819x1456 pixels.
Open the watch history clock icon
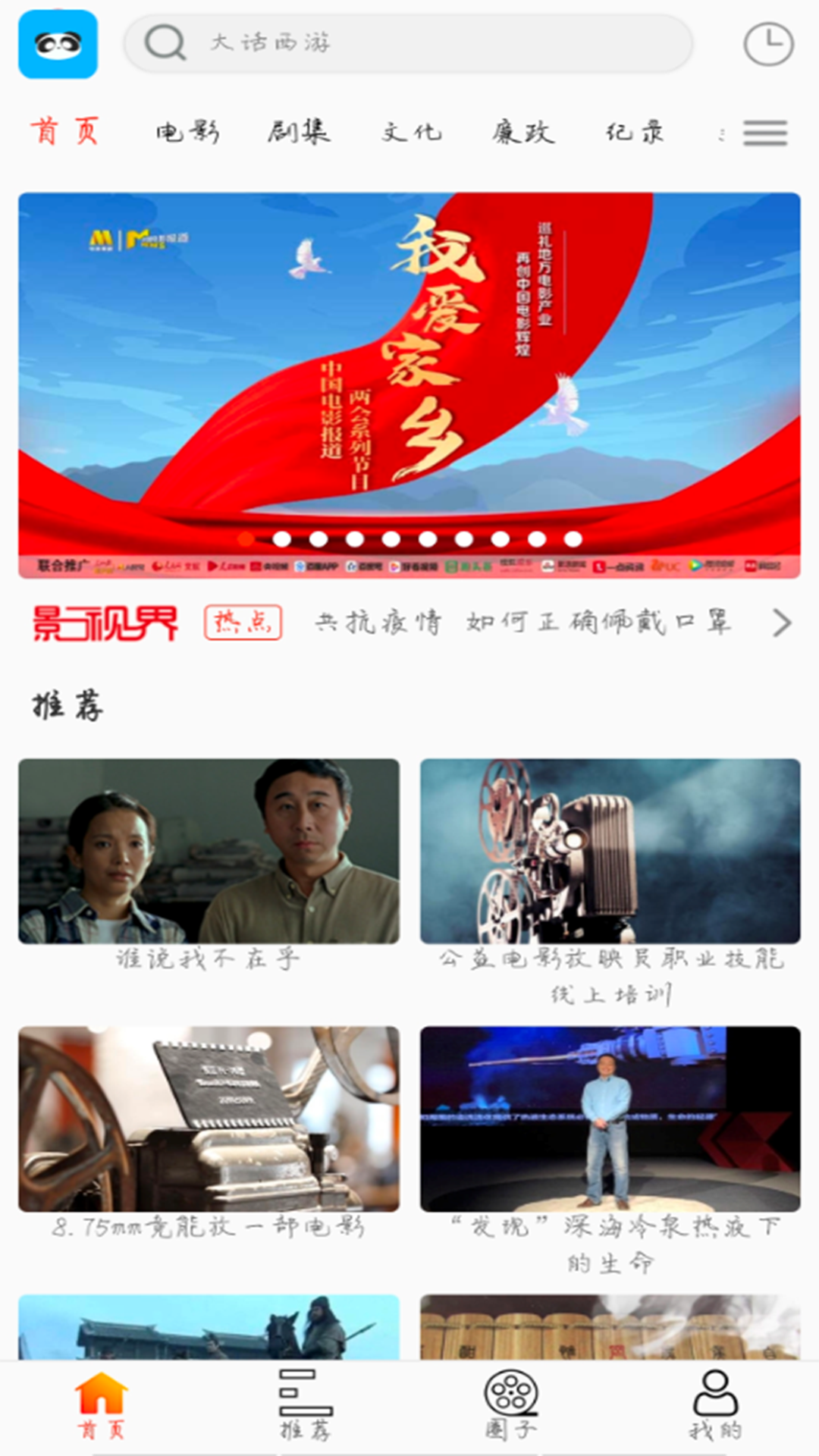(768, 44)
